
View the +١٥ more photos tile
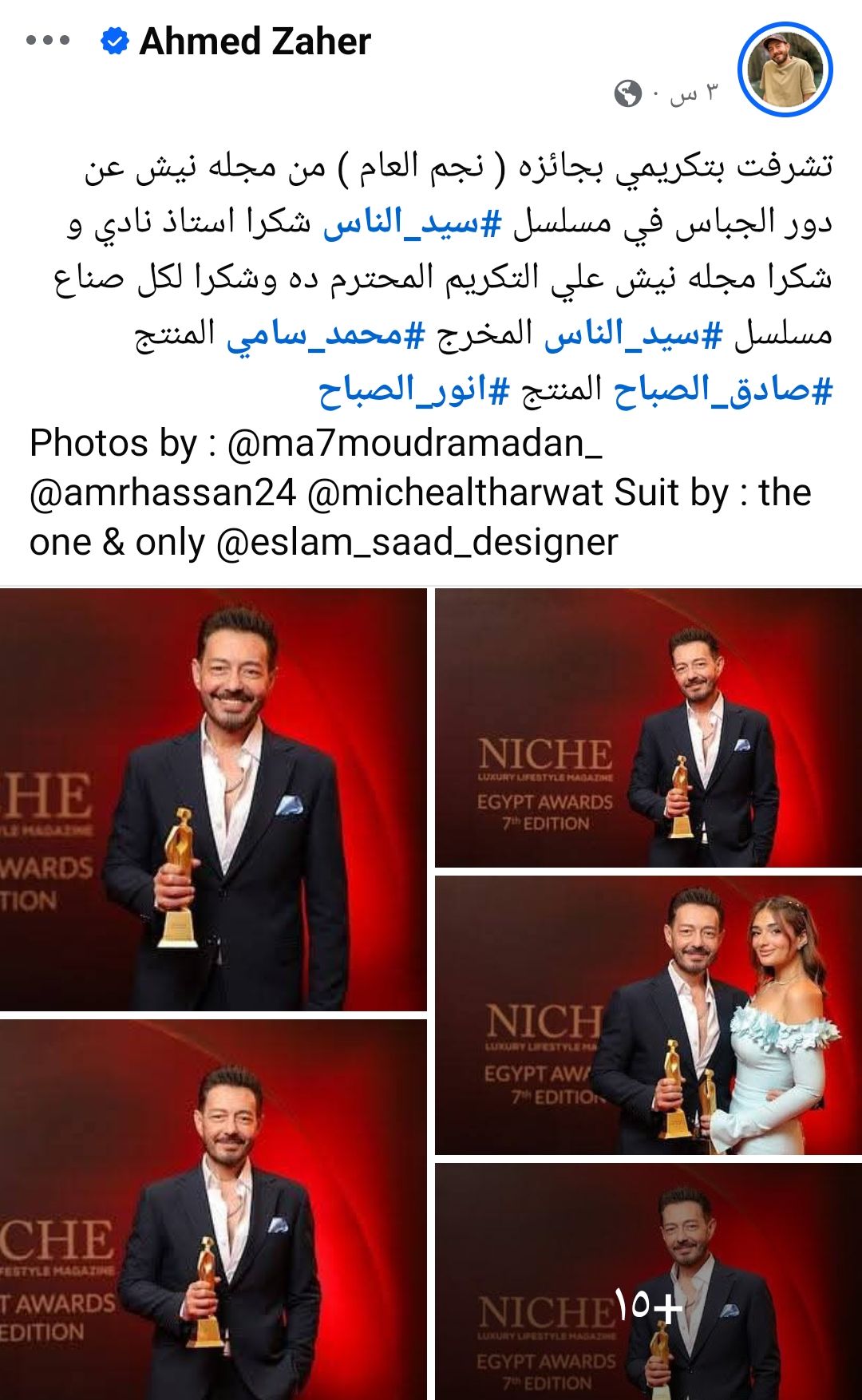pos(648,1281)
